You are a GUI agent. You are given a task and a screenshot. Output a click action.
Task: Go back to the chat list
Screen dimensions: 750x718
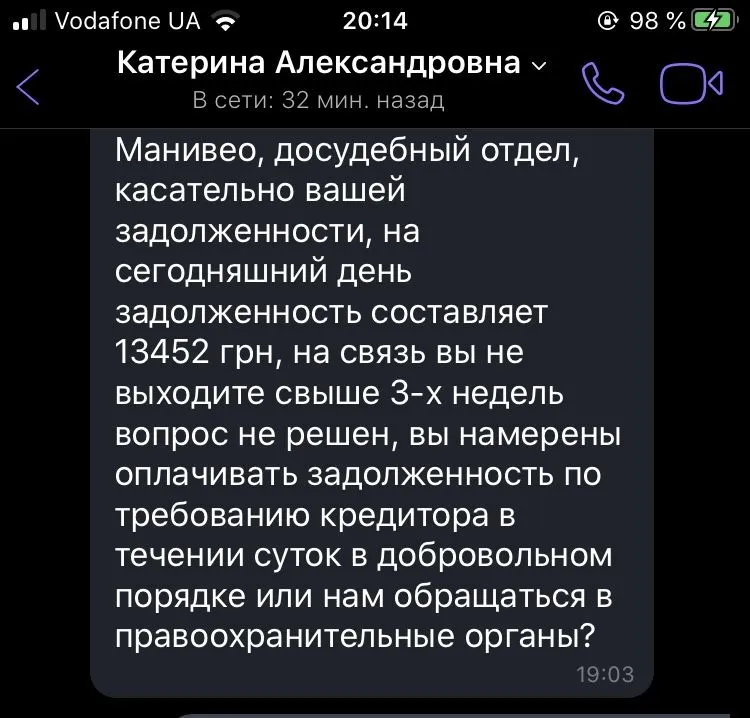(x=29, y=86)
